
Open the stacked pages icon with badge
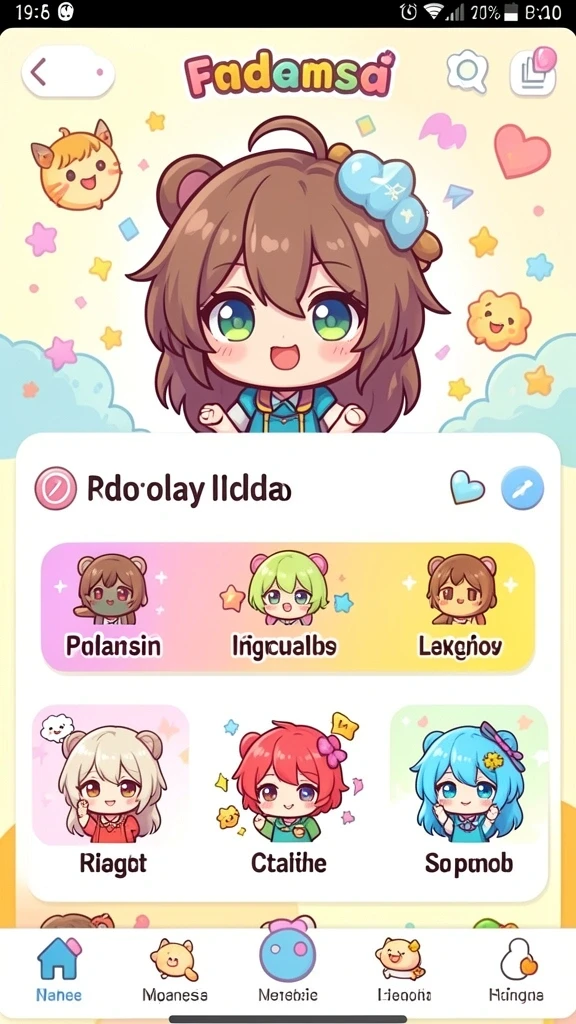tap(533, 72)
